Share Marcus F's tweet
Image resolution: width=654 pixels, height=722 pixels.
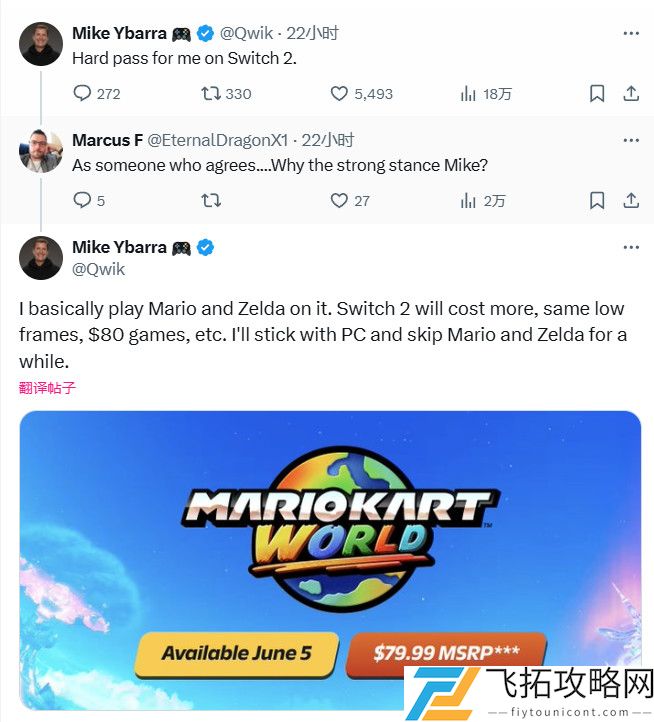630,200
